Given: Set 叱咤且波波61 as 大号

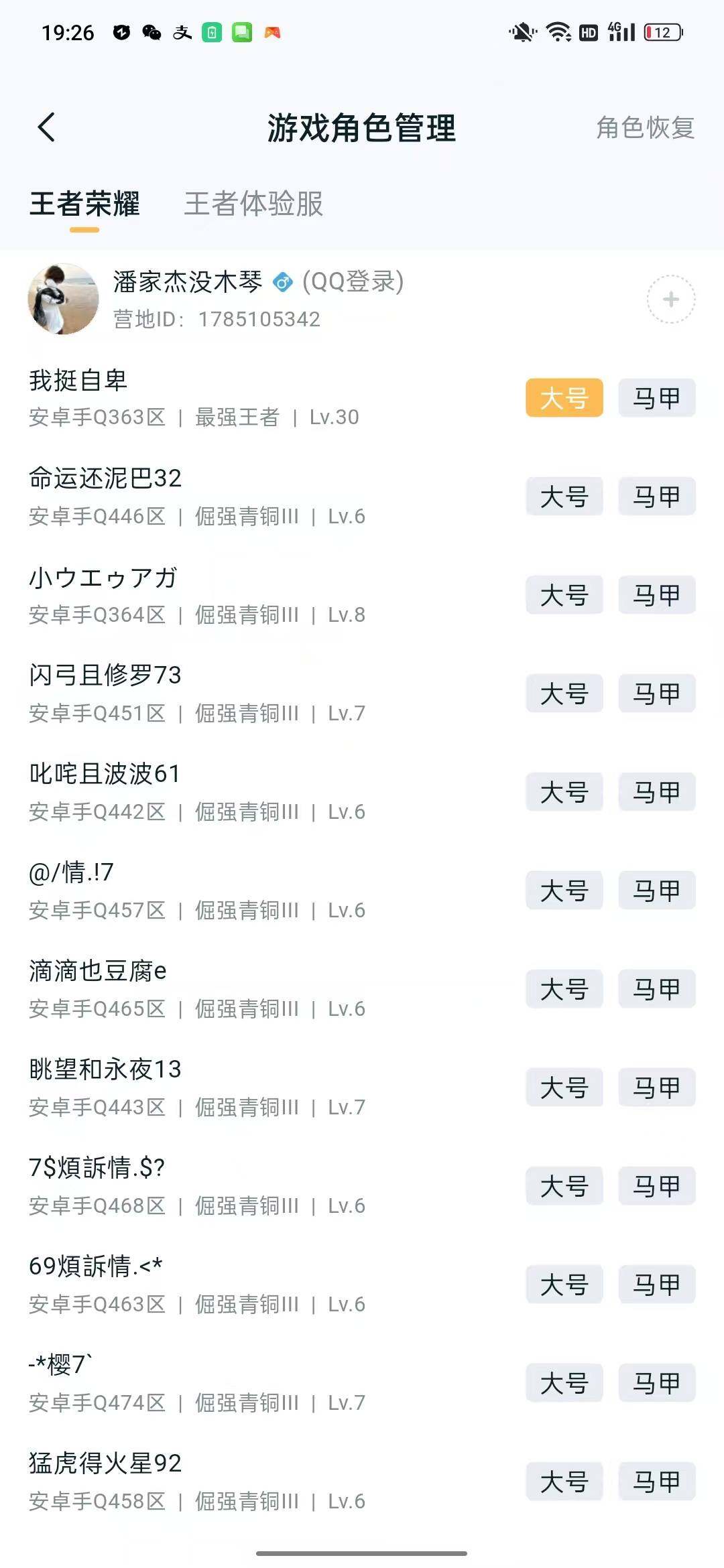Looking at the screenshot, I should click(564, 792).
